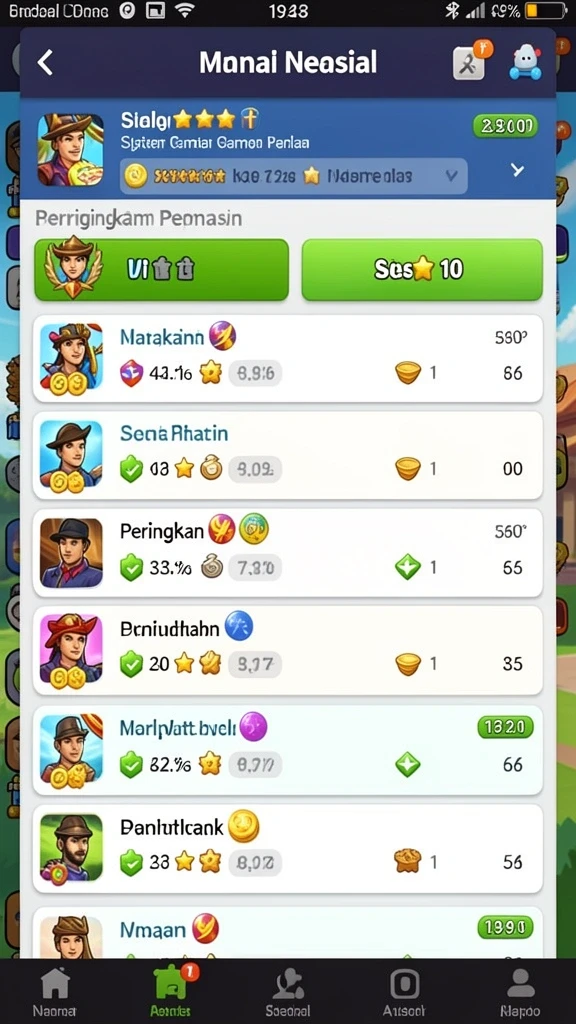
Task: Go back with the arrow icon
Action: click(x=45, y=63)
